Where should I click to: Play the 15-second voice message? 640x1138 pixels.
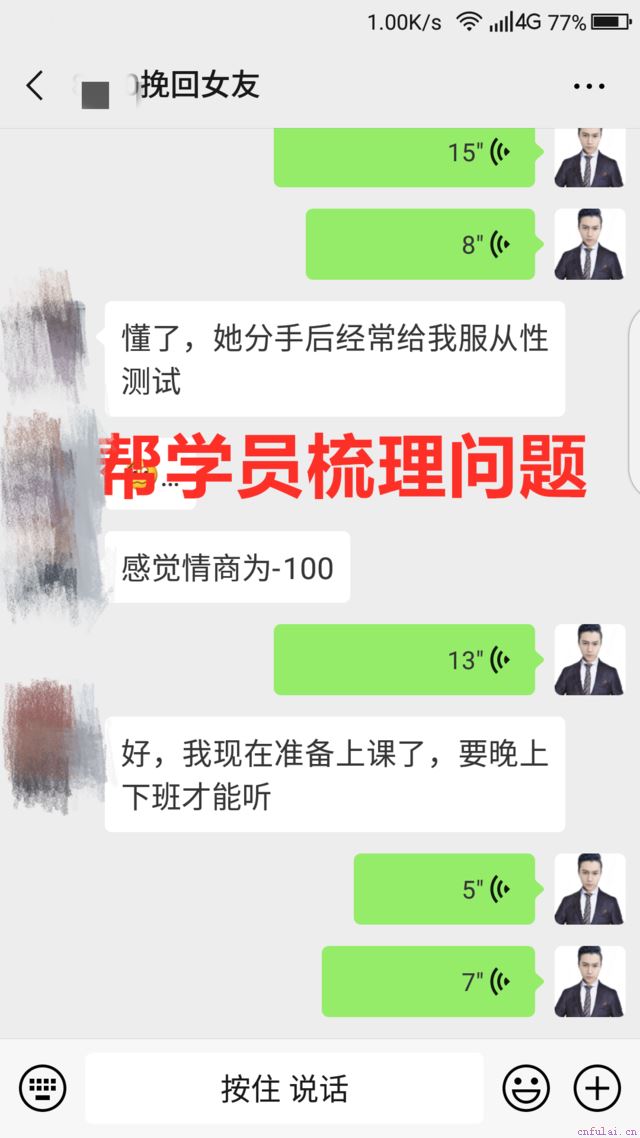(x=405, y=153)
